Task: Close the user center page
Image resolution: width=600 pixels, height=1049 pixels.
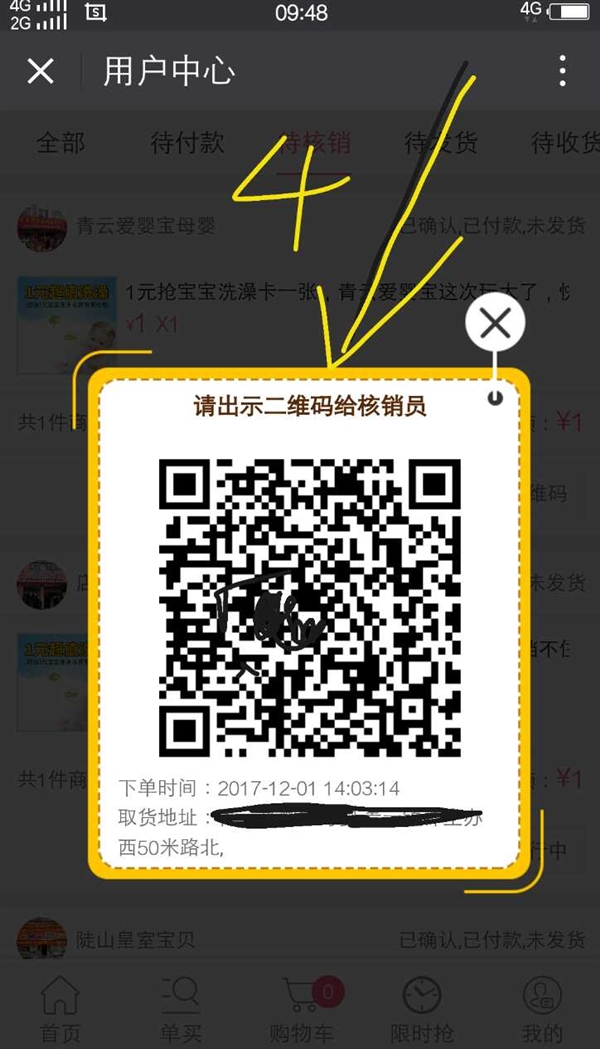Action: tap(40, 71)
